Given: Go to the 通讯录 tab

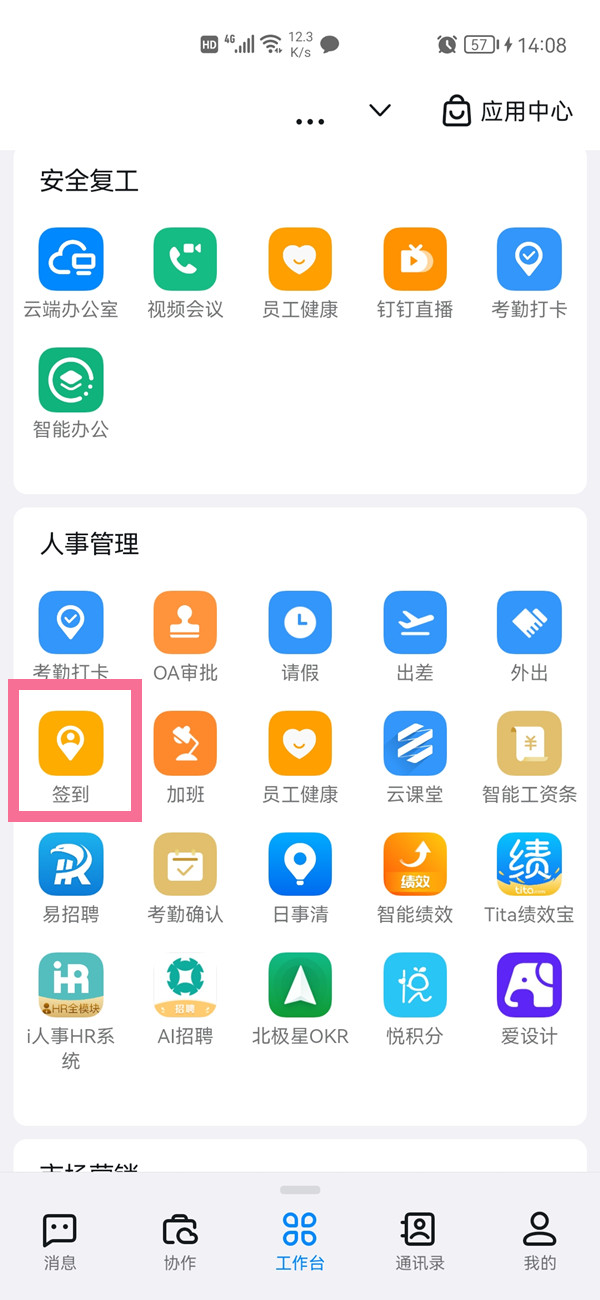Looking at the screenshot, I should tap(420, 1241).
